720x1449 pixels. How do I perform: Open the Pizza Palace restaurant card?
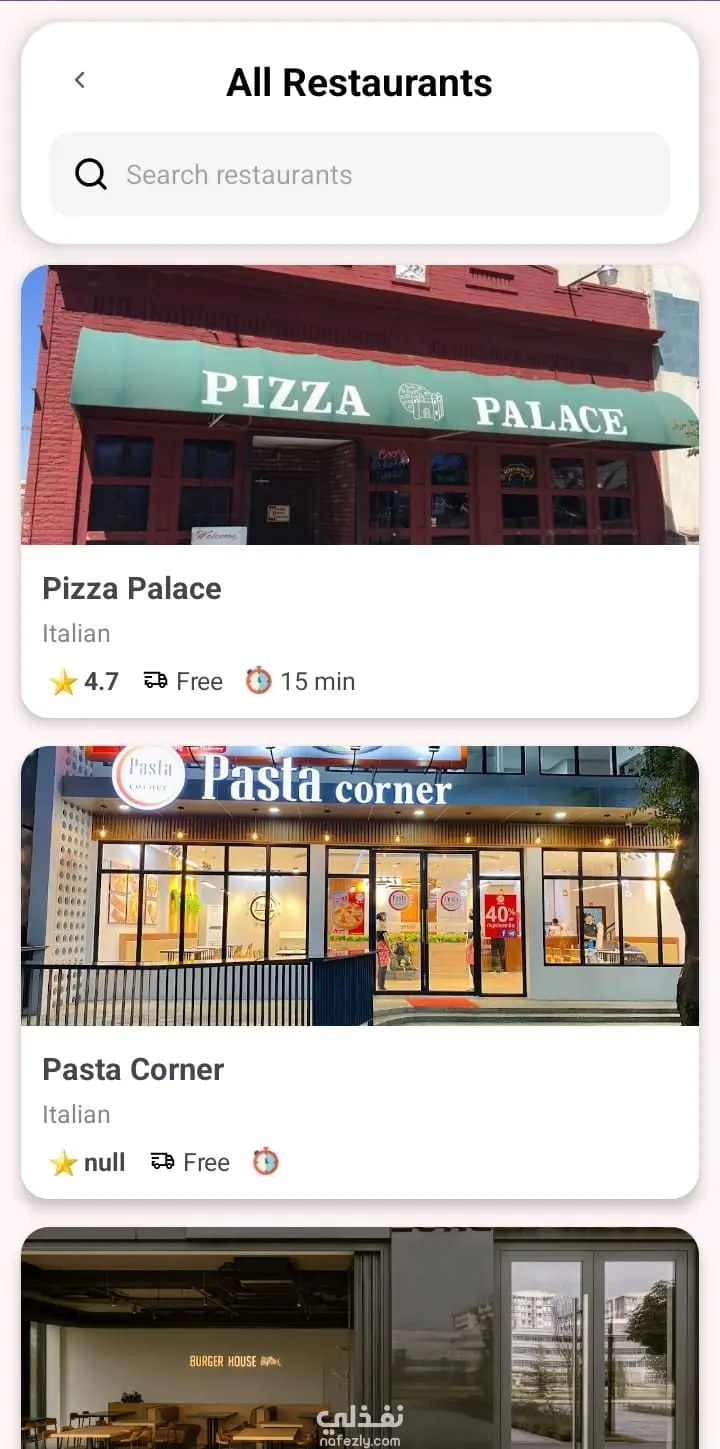pyautogui.click(x=360, y=490)
